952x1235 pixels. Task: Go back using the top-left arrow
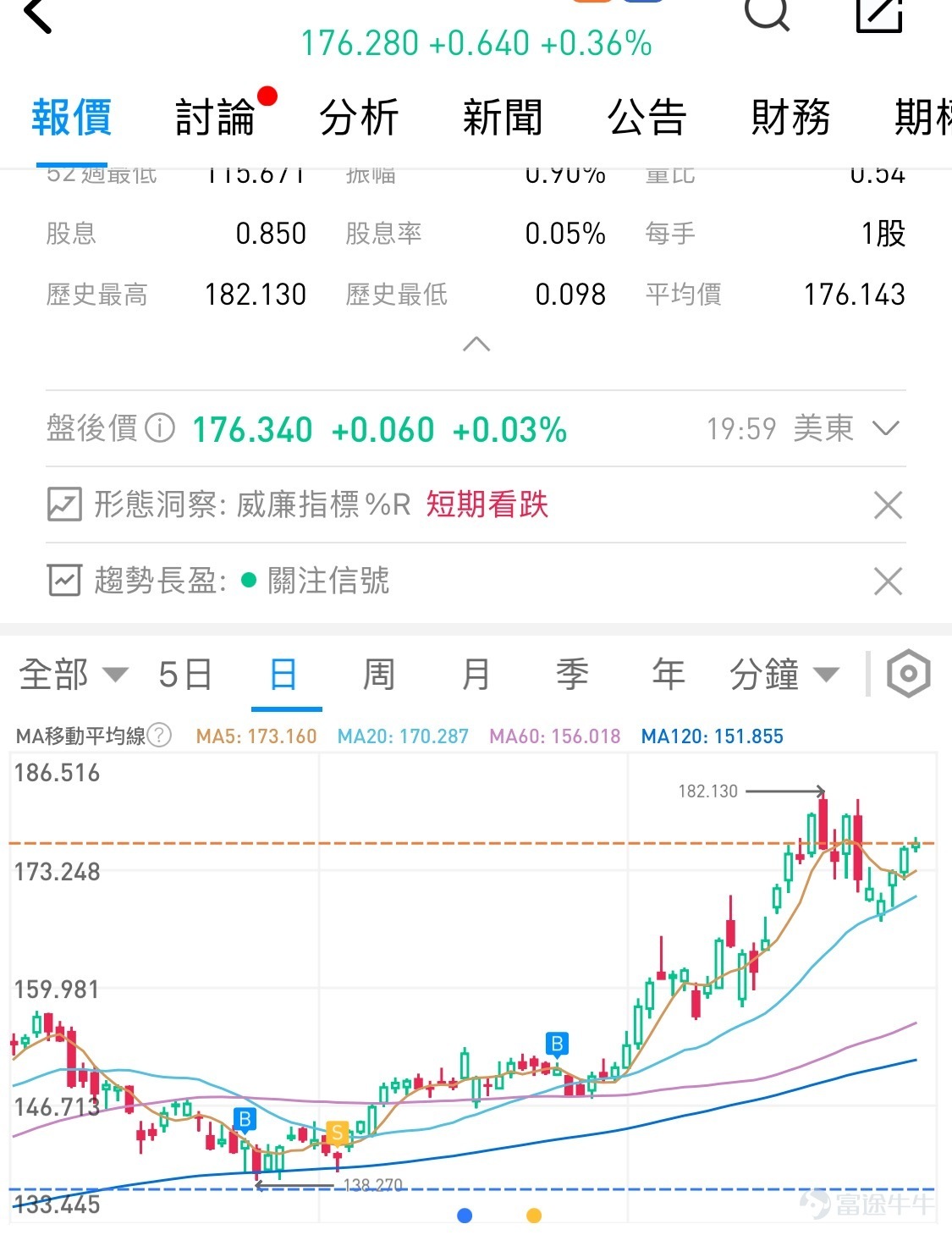(38, 15)
